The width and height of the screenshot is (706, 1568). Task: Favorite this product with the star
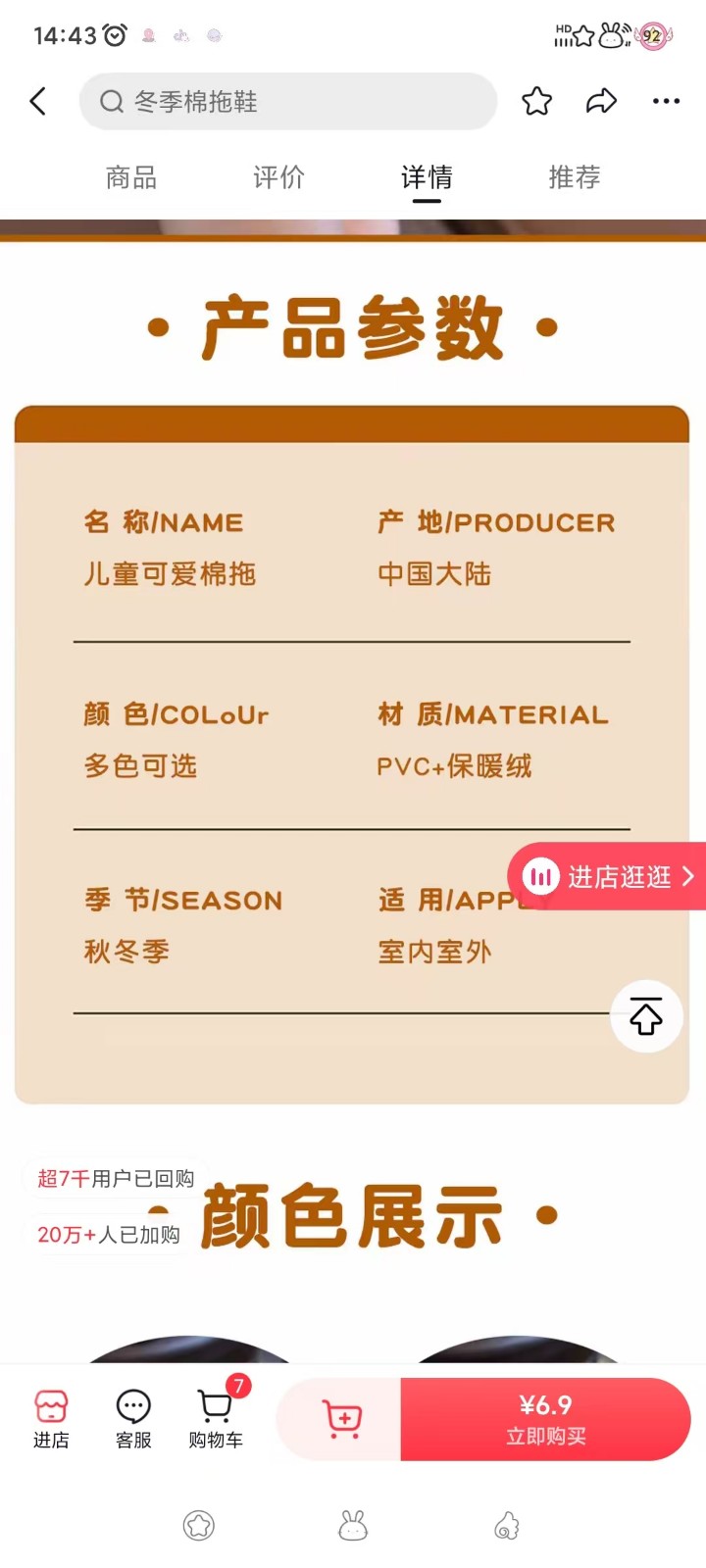pos(536,101)
